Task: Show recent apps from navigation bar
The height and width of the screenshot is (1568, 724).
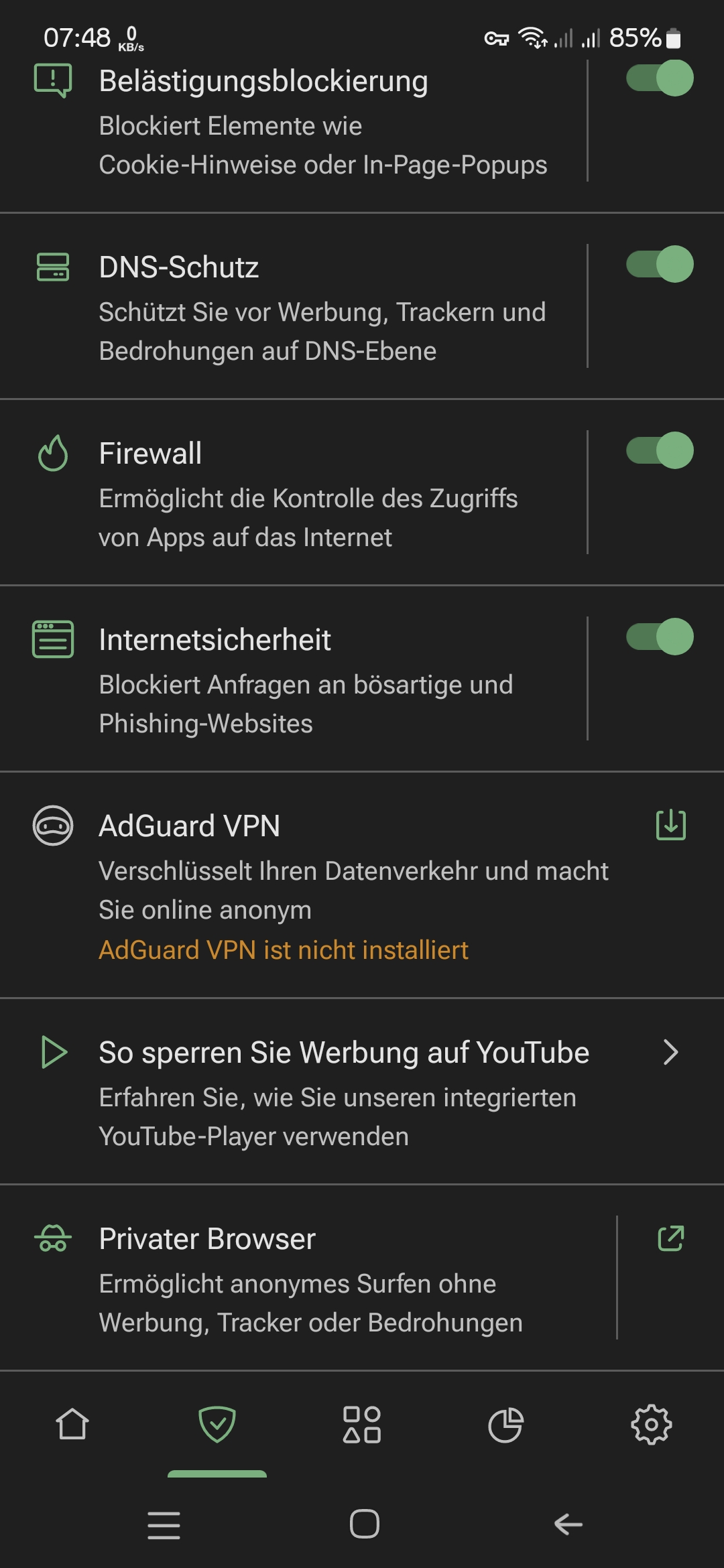Action: (164, 1524)
